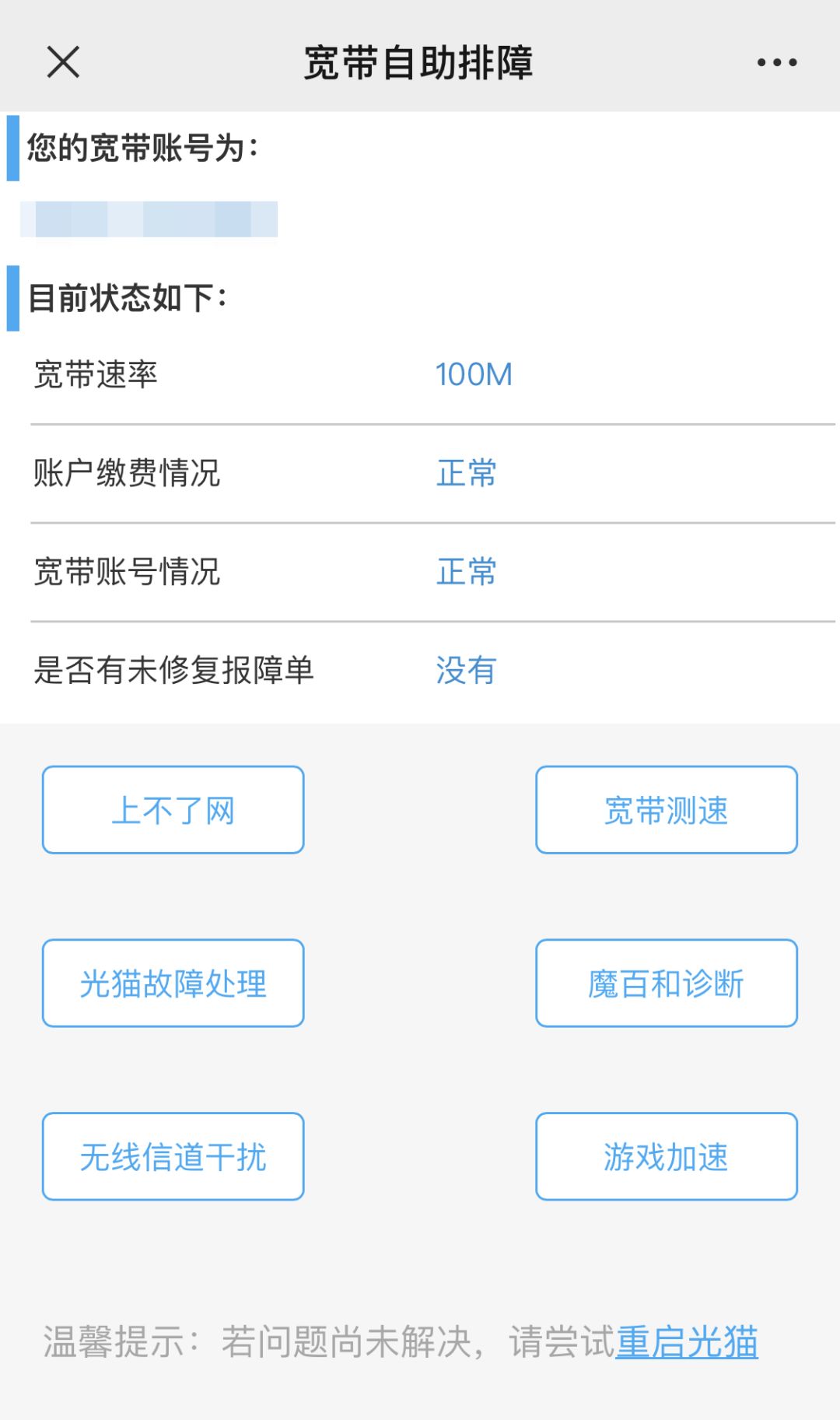Screen dimensions: 840x1420
Task: Start 宽带测速 speed test
Action: [667, 810]
